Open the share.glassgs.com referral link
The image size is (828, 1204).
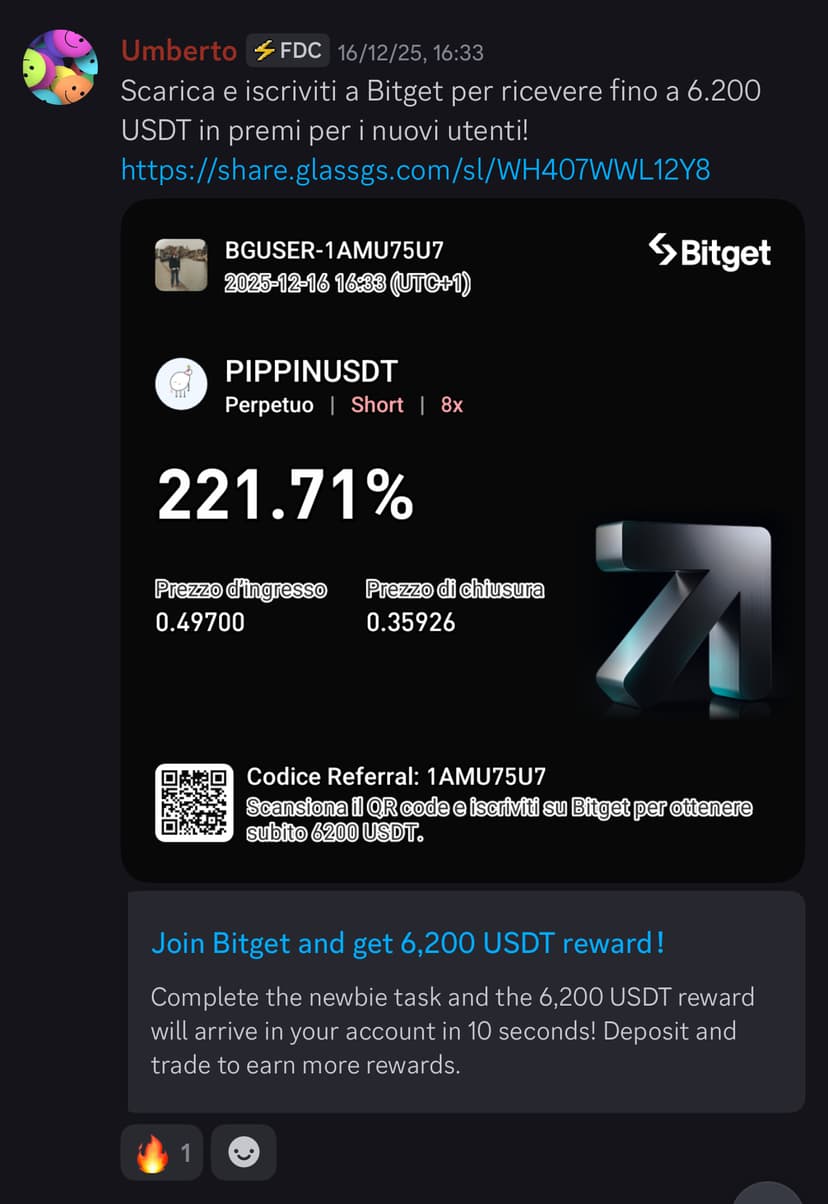[x=416, y=171]
